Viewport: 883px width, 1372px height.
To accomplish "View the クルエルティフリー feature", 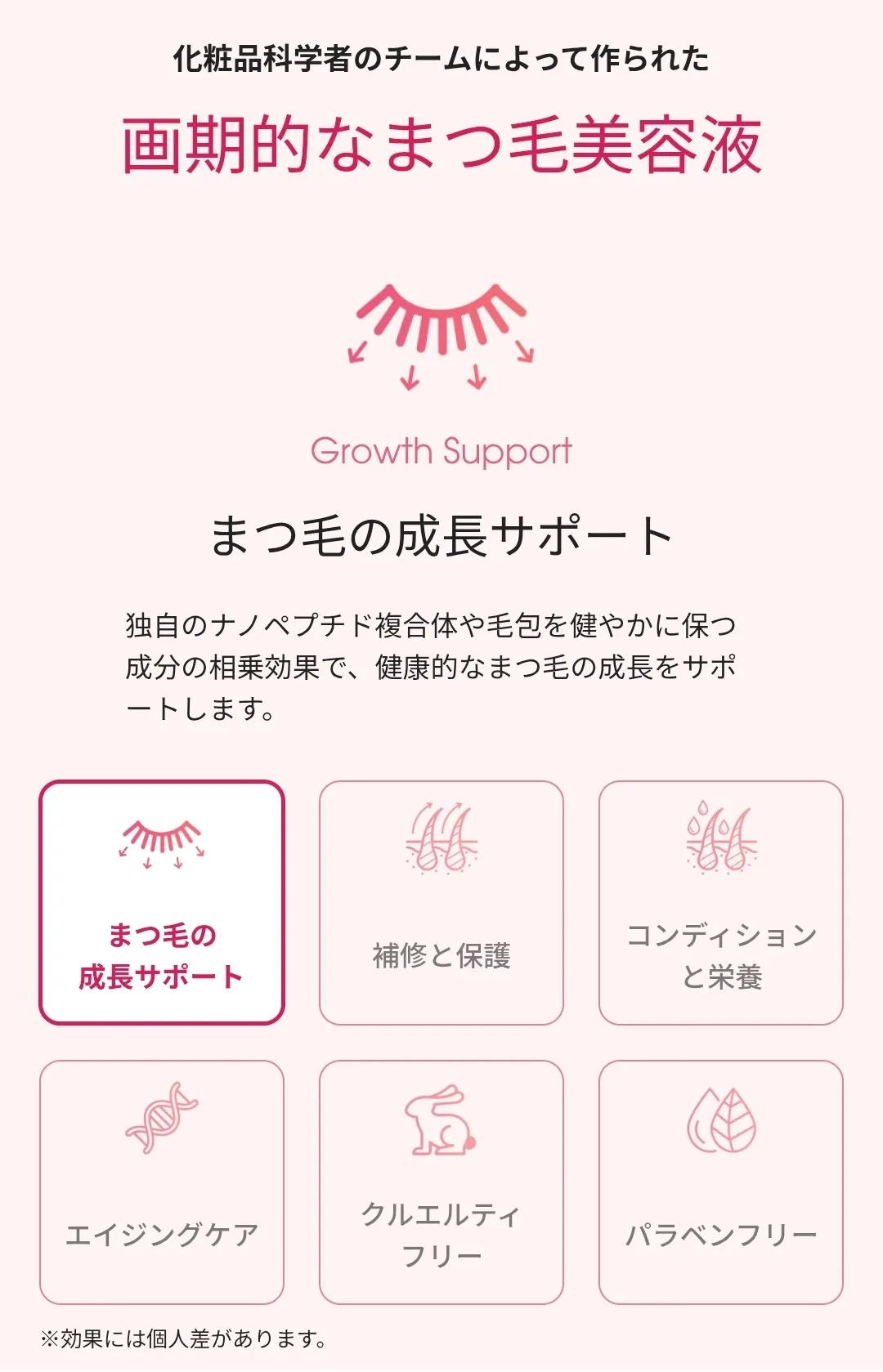I will click(x=441, y=1182).
